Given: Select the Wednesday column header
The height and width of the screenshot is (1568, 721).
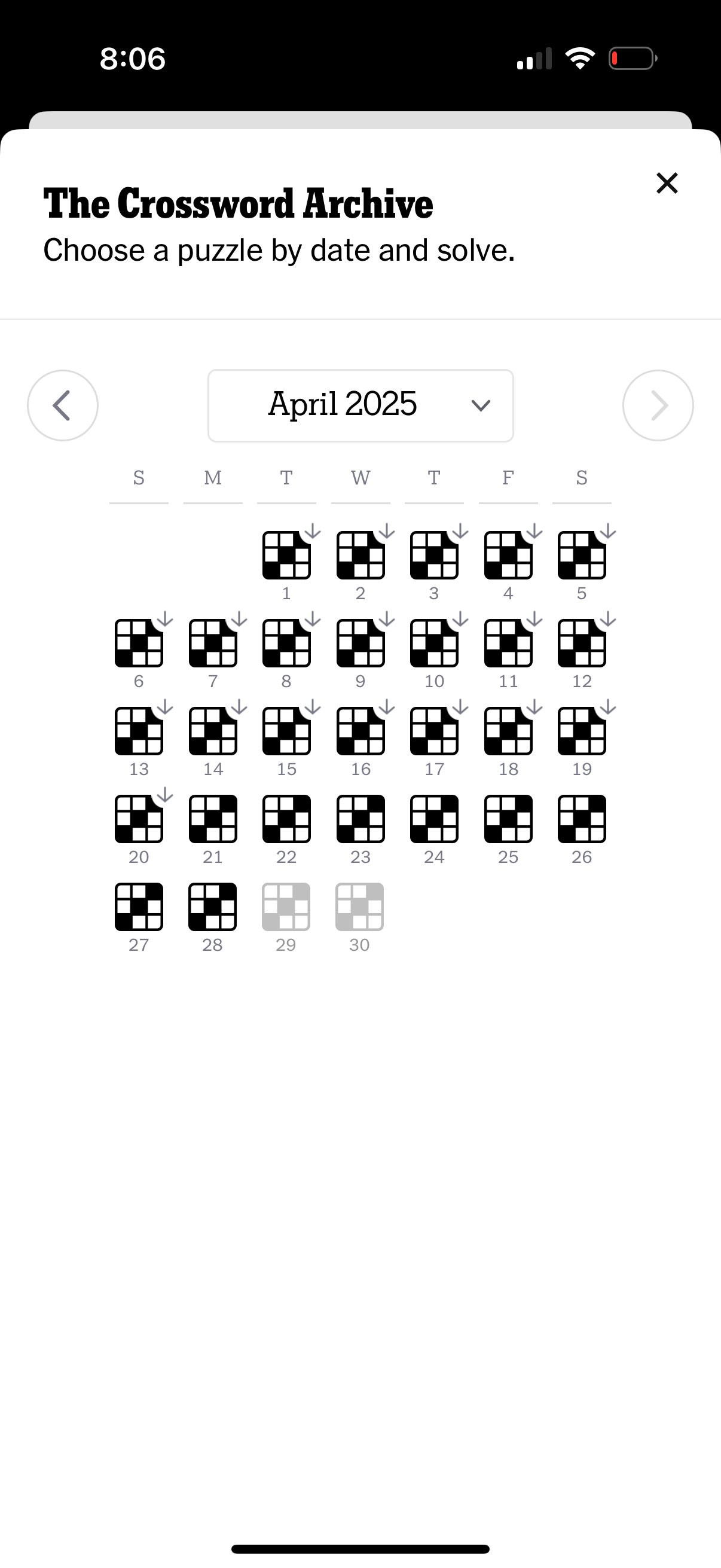Looking at the screenshot, I should [360, 478].
